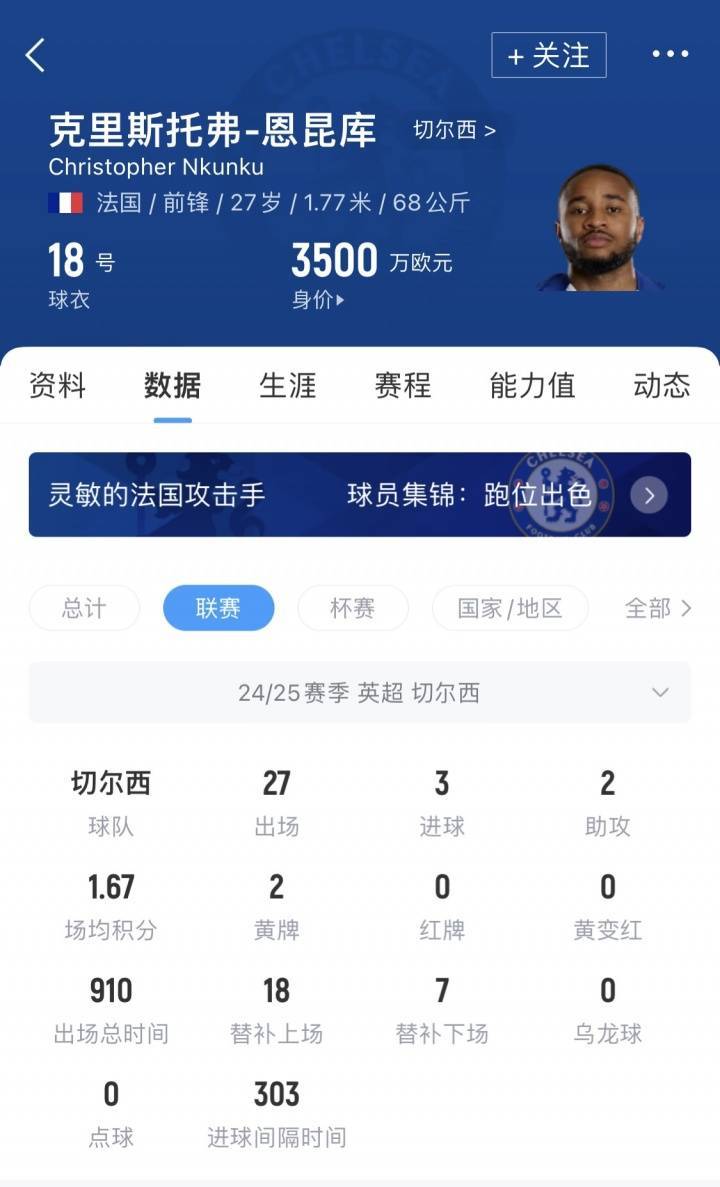This screenshot has height=1187, width=720.
Task: Tap the +关注 follow button
Action: [x=549, y=56]
